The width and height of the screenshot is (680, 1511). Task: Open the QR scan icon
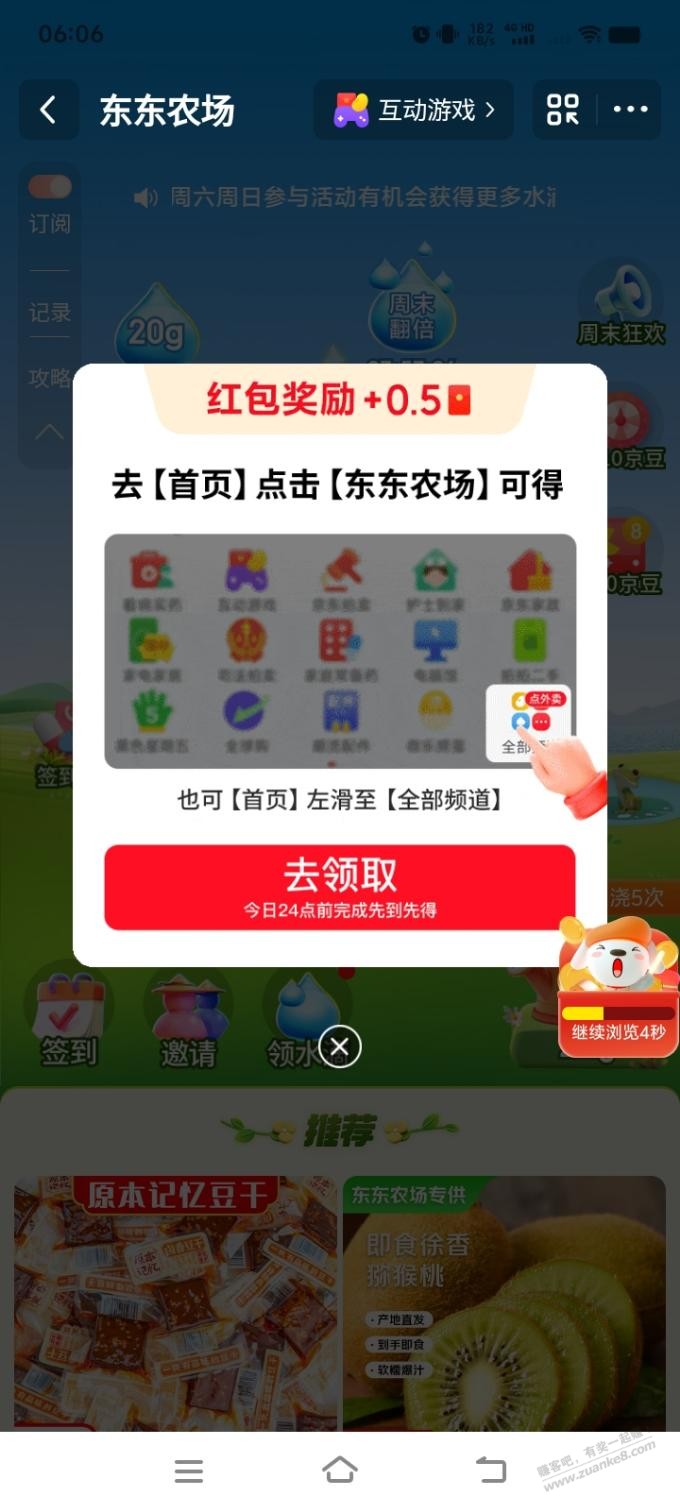click(x=563, y=110)
